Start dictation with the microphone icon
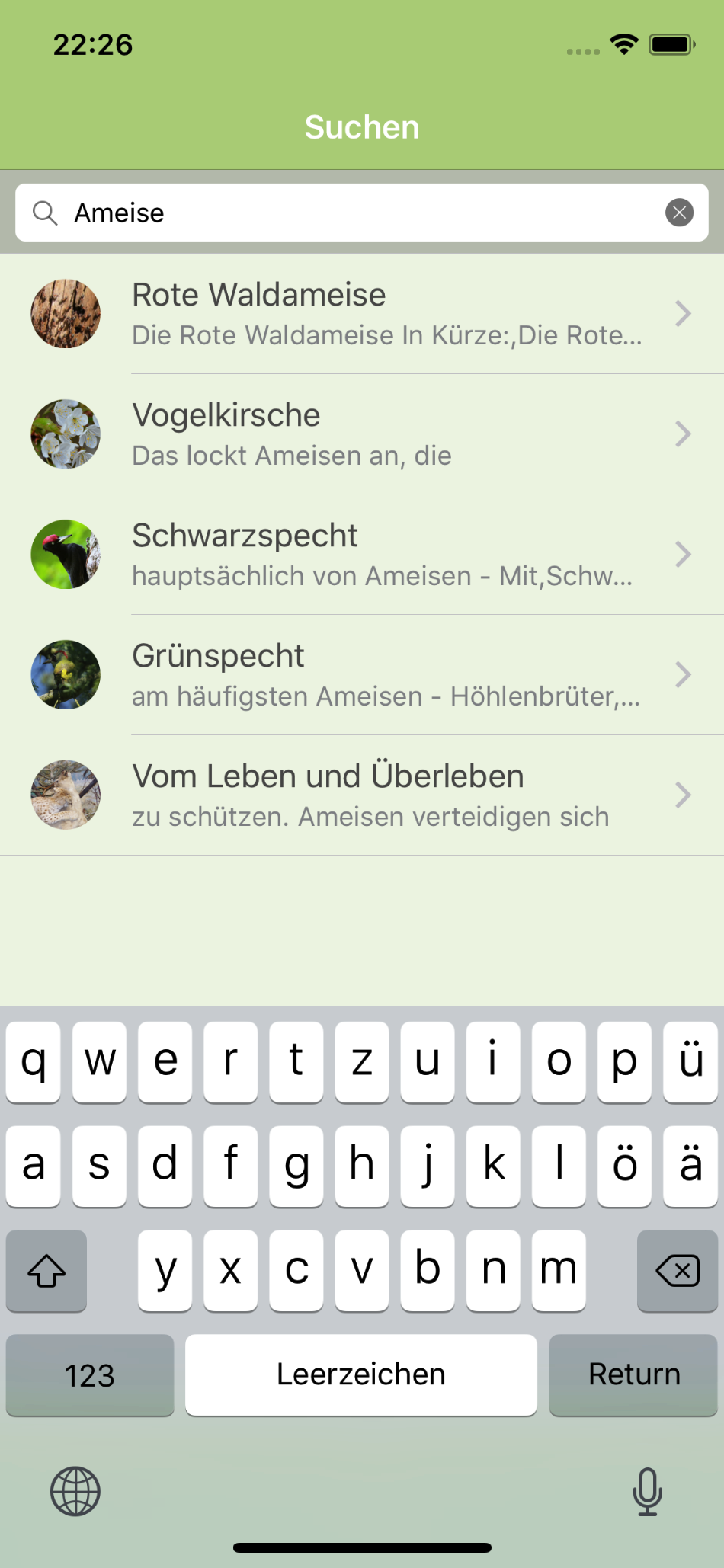Image resolution: width=724 pixels, height=1568 pixels. (x=647, y=1491)
